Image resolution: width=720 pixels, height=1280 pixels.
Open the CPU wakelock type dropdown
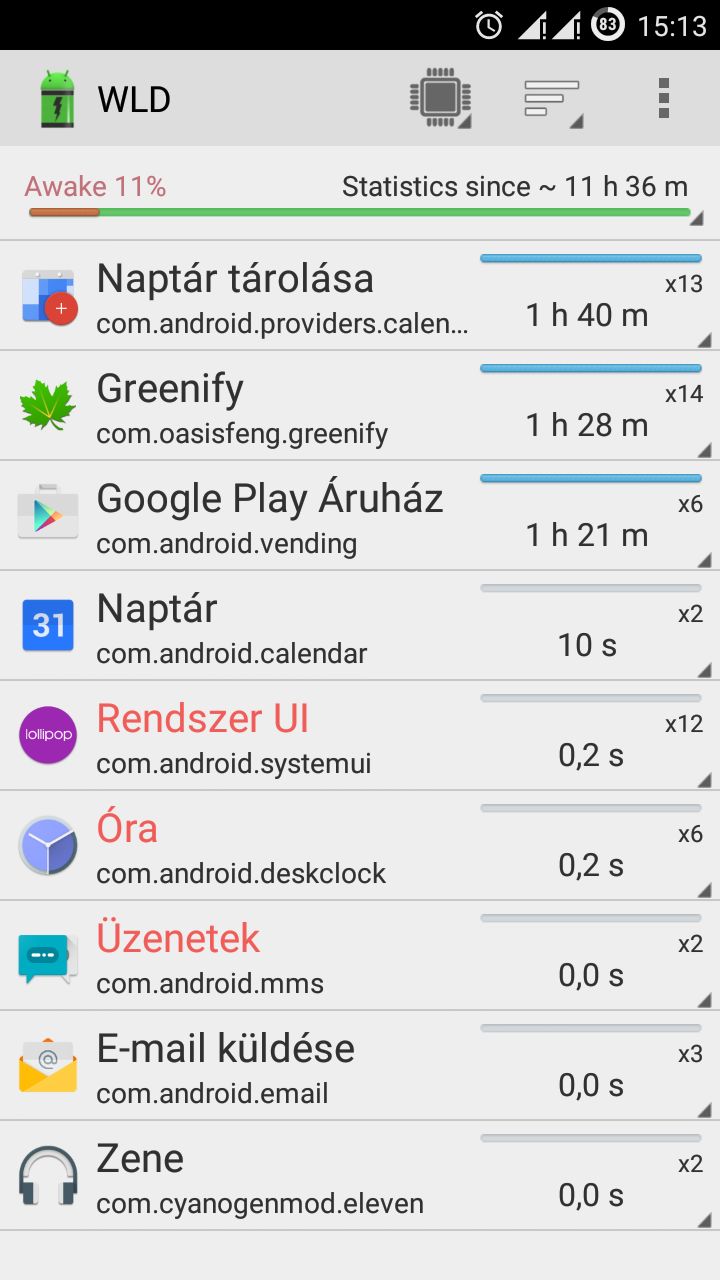(x=440, y=99)
